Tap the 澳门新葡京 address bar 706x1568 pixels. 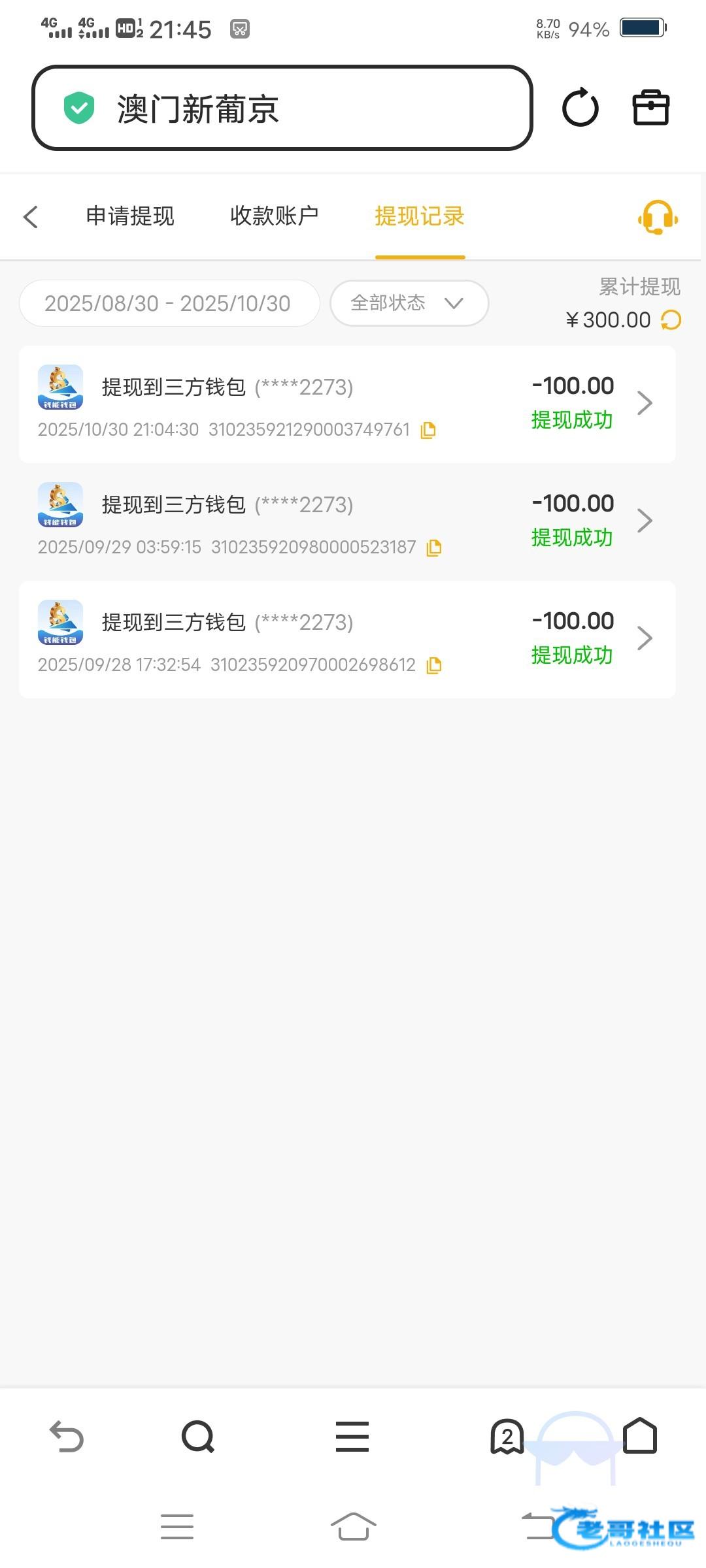[x=281, y=108]
